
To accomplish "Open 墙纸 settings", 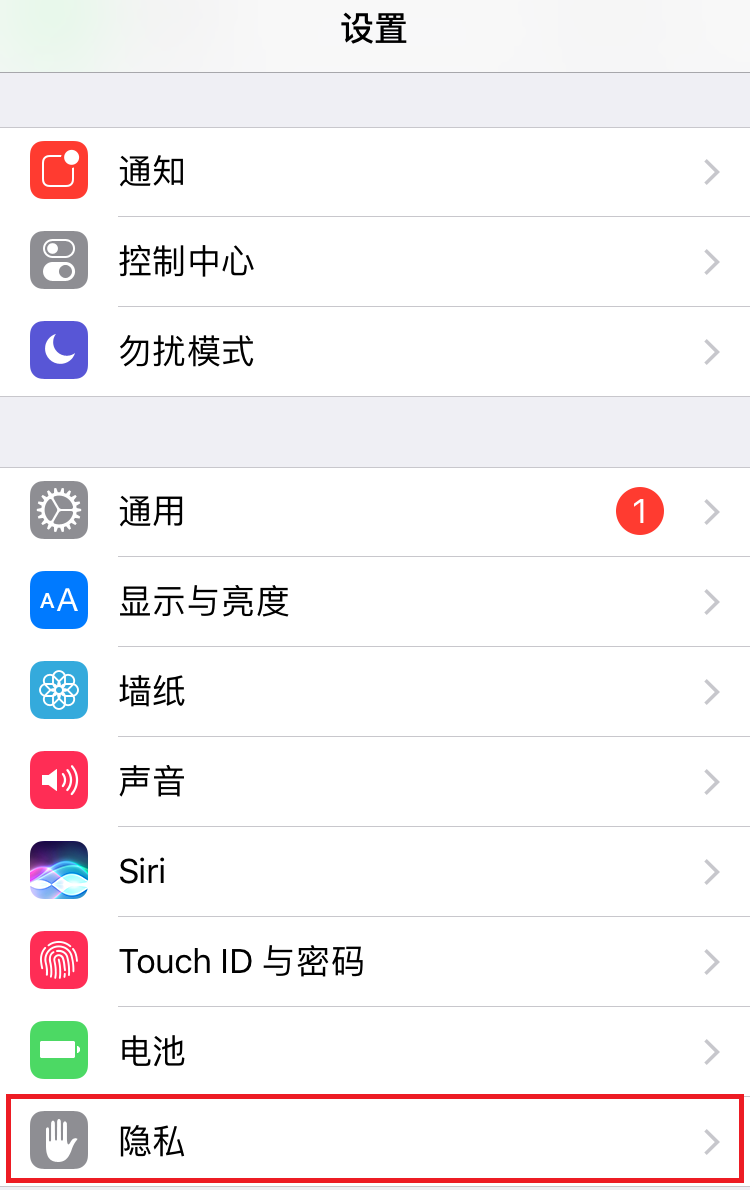I will pos(375,692).
